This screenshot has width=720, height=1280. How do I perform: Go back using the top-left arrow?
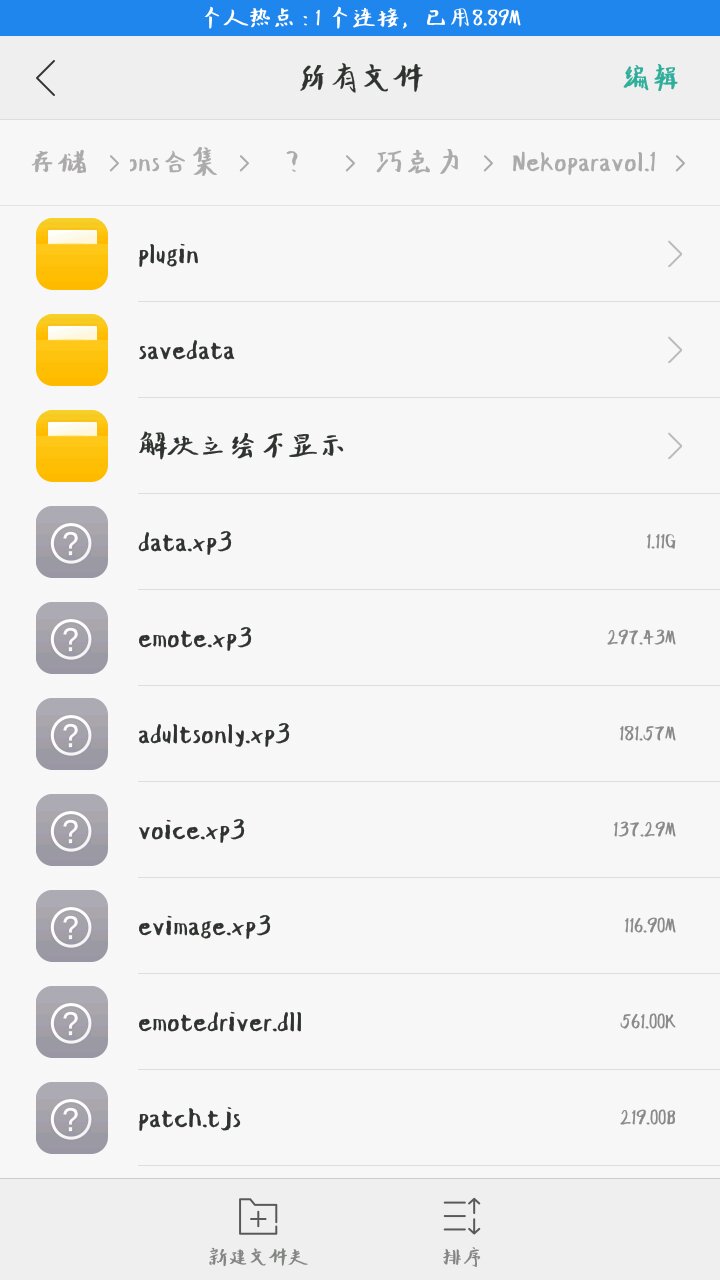pos(46,78)
